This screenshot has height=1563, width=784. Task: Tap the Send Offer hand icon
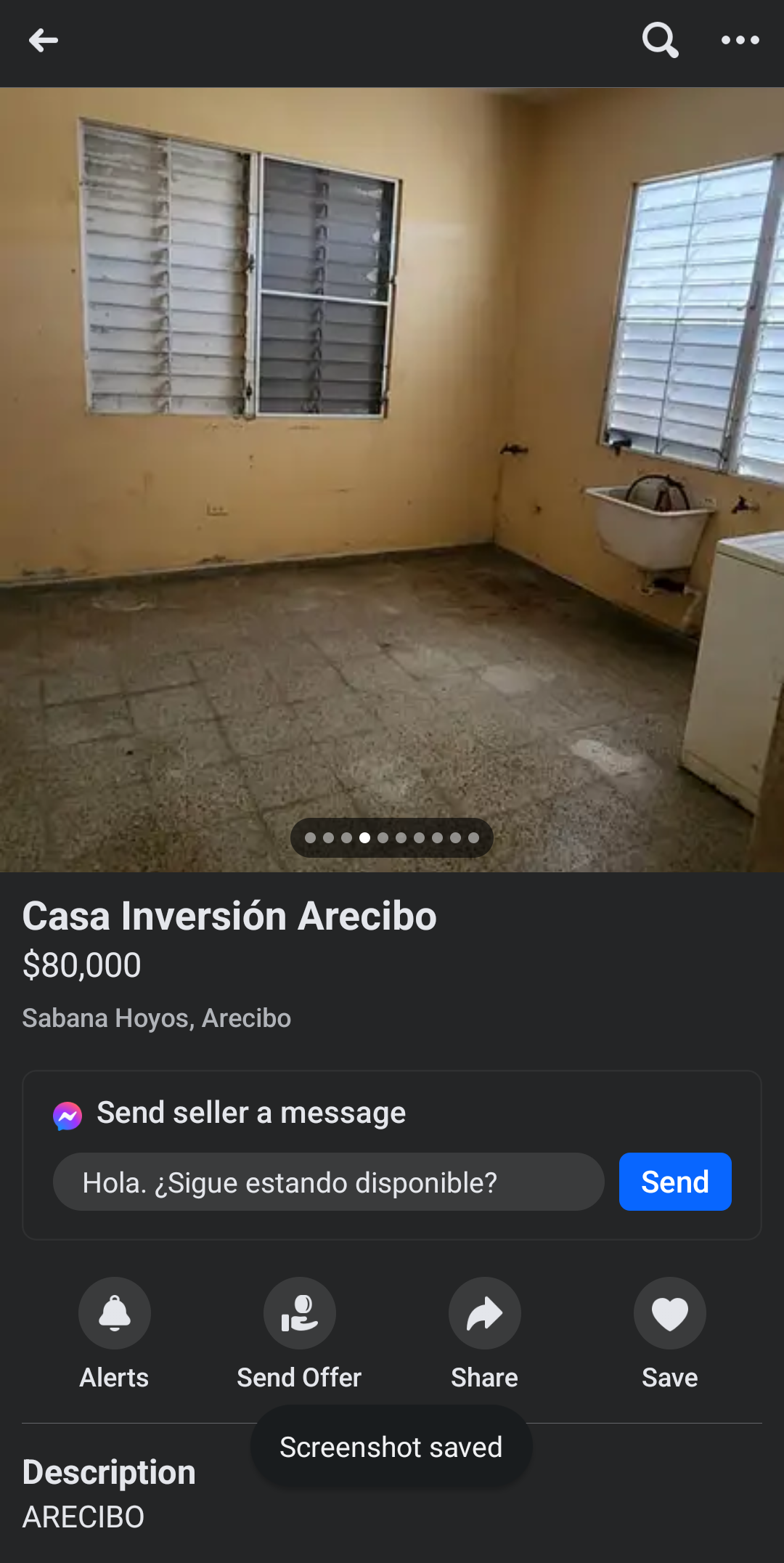[x=298, y=1312]
